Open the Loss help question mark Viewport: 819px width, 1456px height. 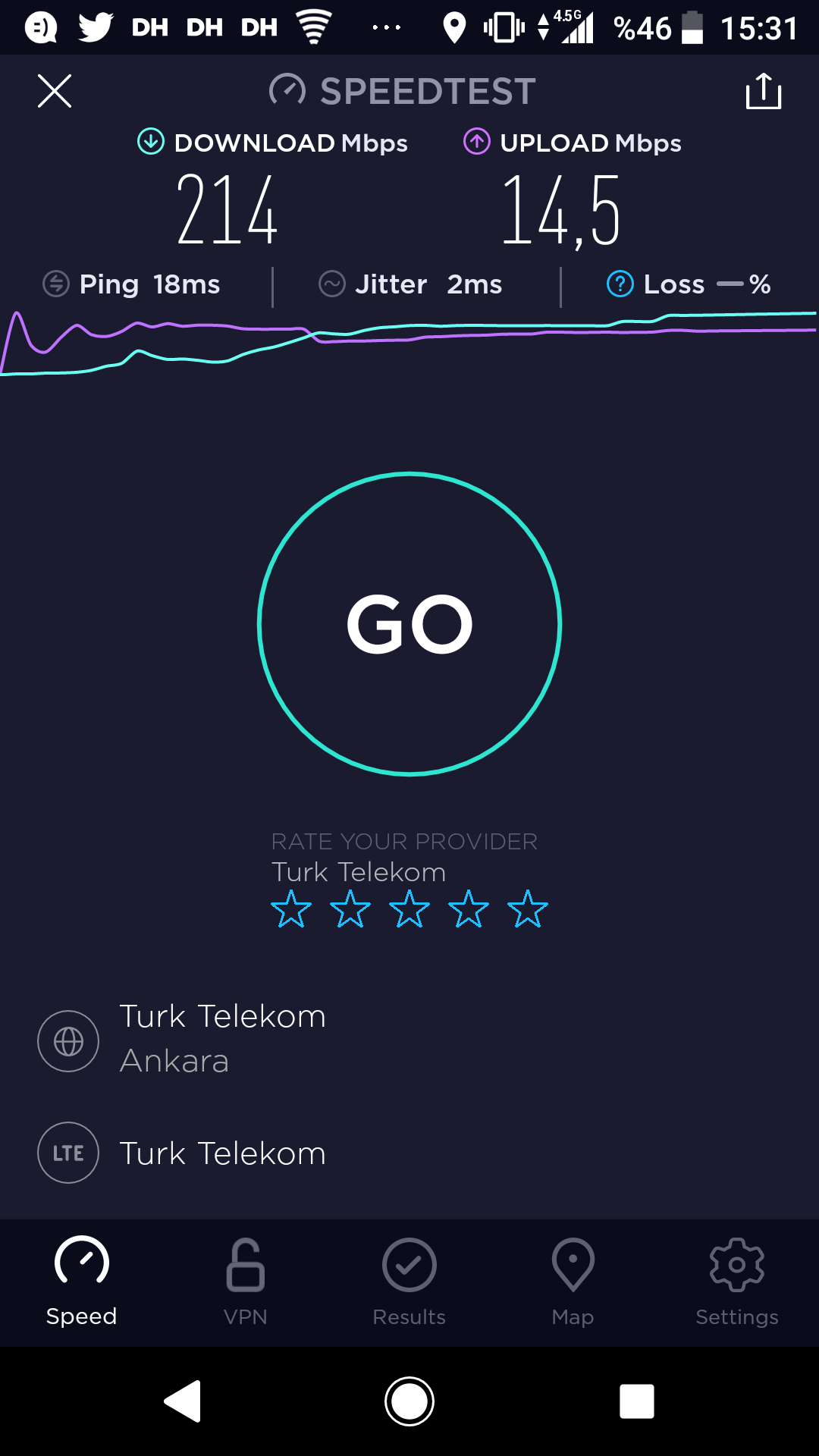pyautogui.click(x=620, y=284)
